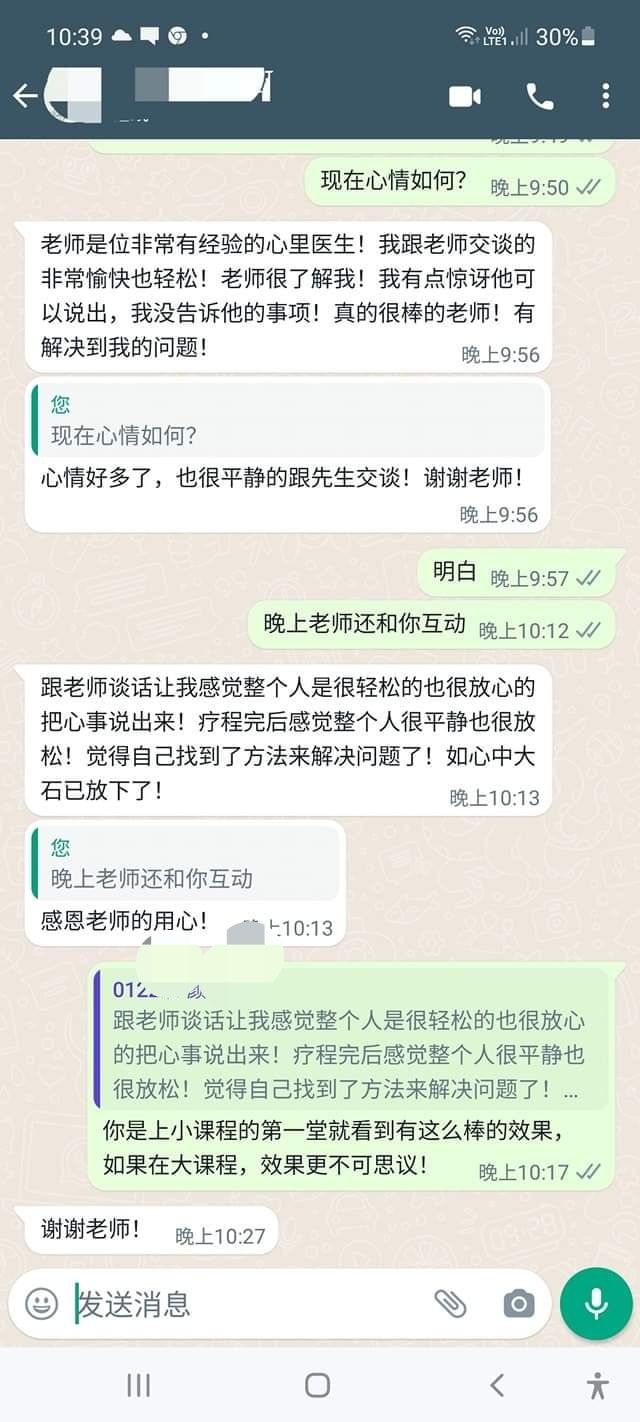Open the accessibility shortcut in navigation bar
This screenshot has width=640, height=1422.
(x=598, y=1385)
